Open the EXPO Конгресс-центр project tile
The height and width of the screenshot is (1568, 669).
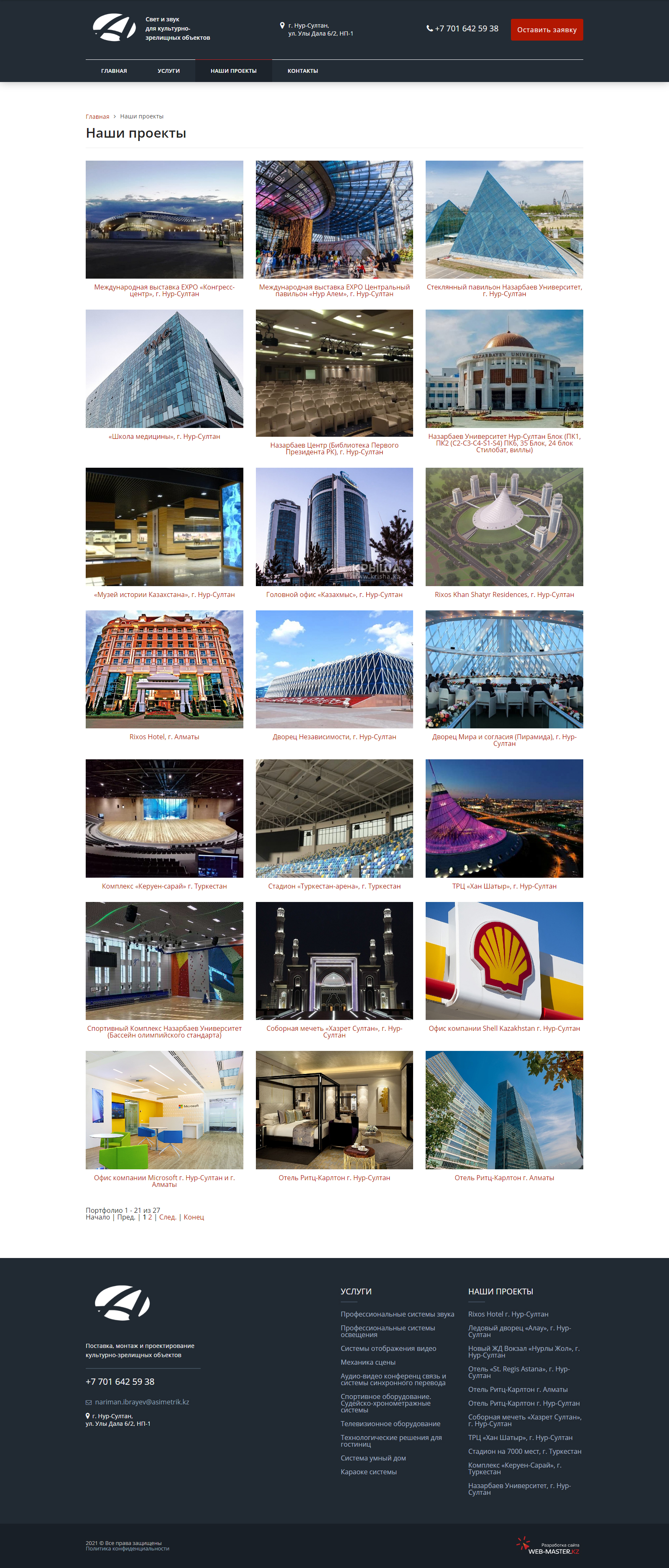(x=164, y=220)
